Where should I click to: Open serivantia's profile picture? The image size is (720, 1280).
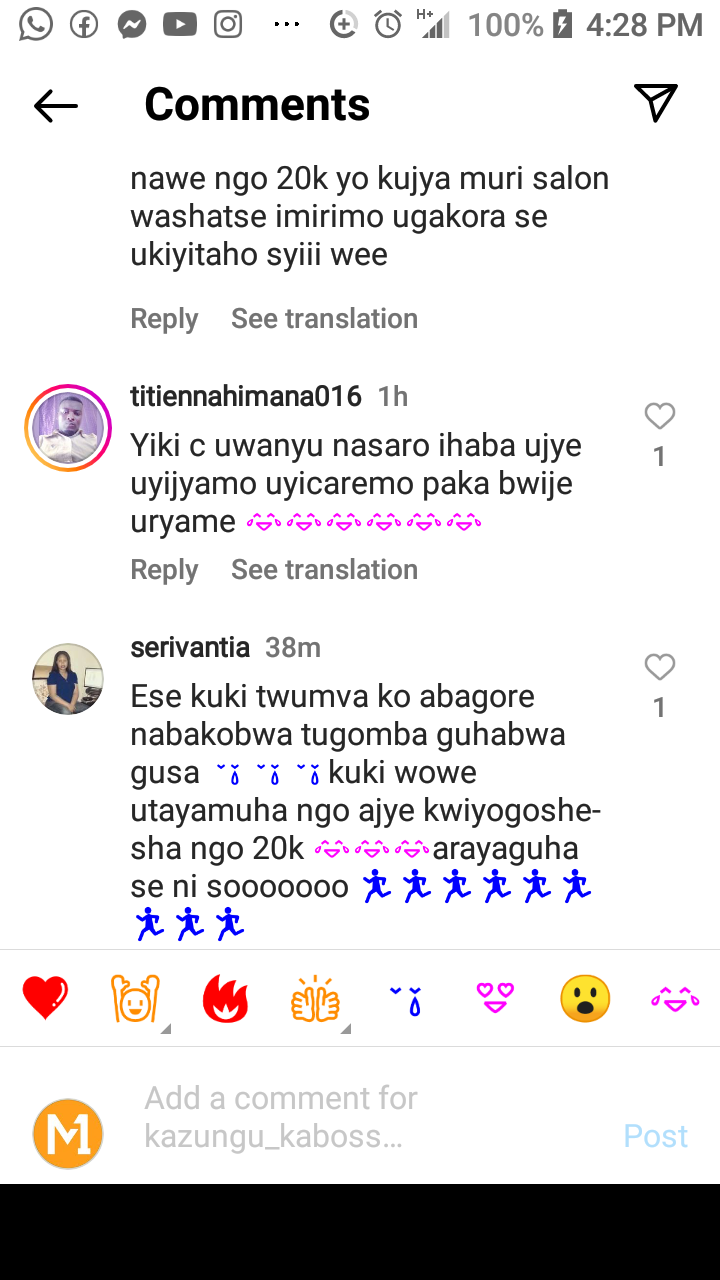pyautogui.click(x=68, y=679)
